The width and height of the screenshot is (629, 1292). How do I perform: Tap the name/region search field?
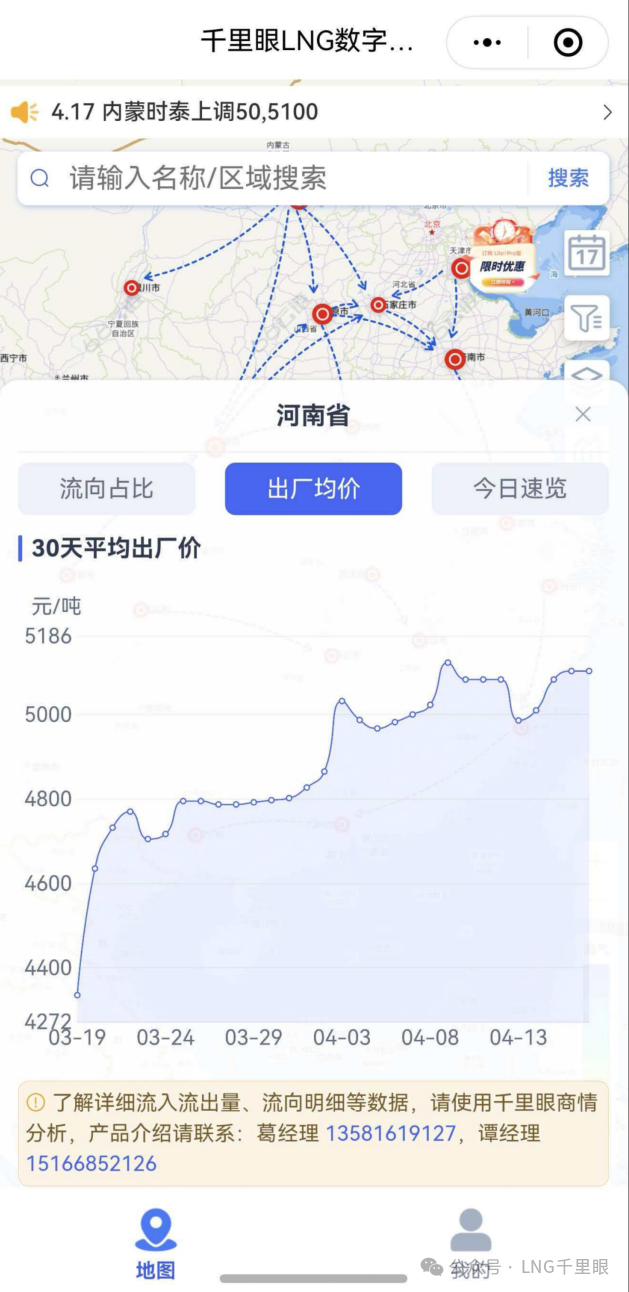click(x=290, y=179)
